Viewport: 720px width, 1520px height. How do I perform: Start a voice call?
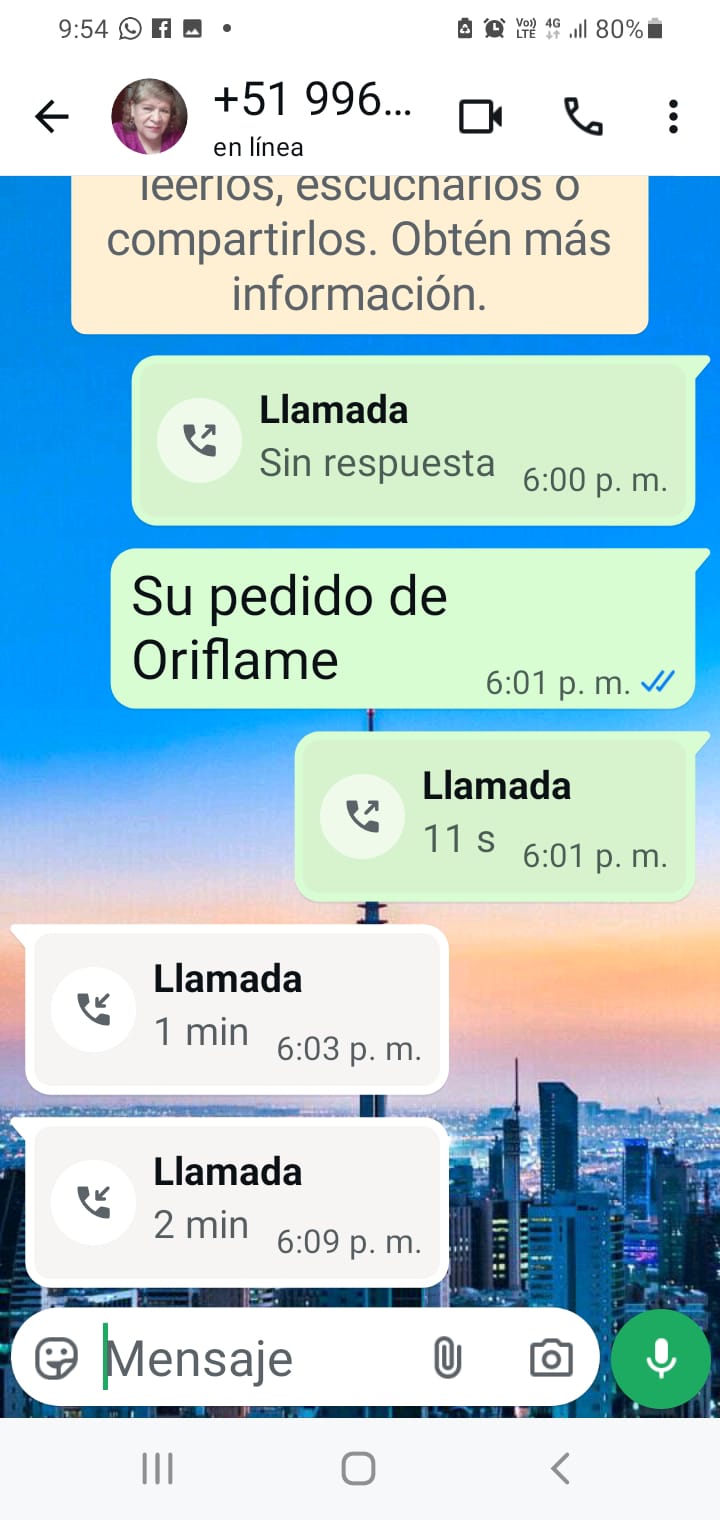[x=583, y=117]
